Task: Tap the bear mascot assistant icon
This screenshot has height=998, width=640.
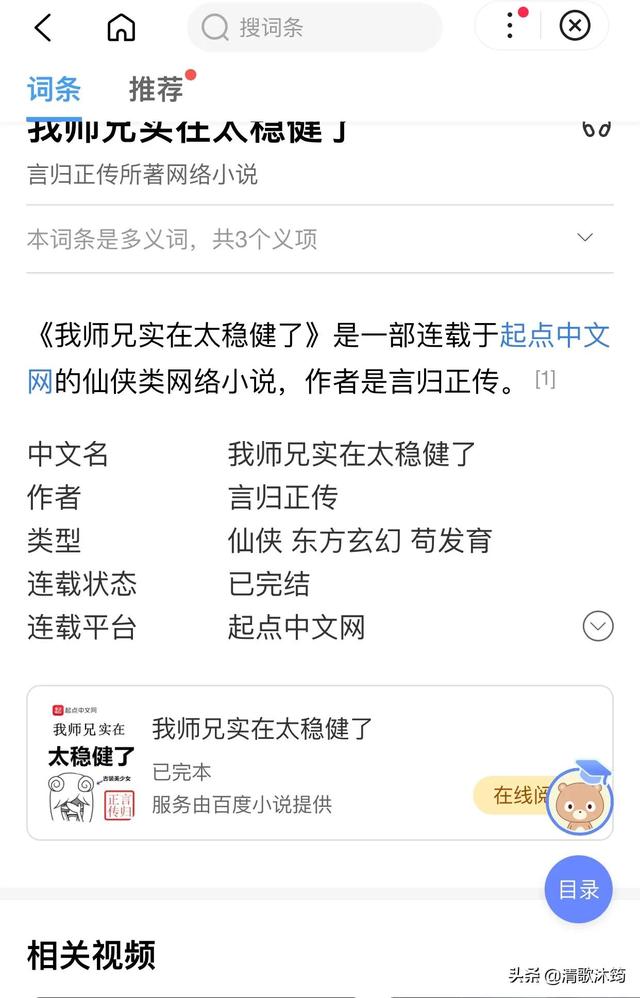Action: (578, 801)
